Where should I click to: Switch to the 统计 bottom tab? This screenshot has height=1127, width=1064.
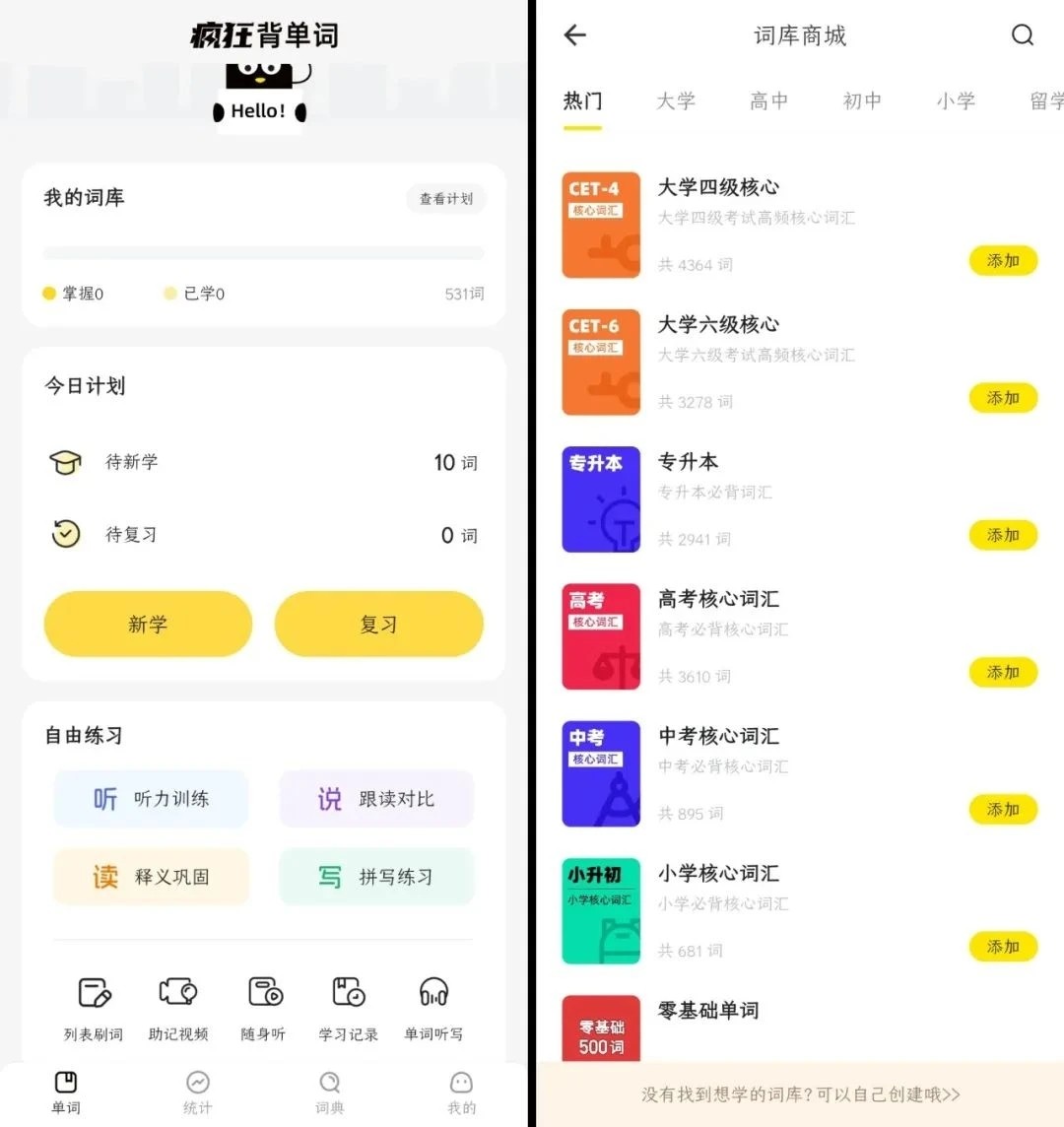coord(197,1092)
